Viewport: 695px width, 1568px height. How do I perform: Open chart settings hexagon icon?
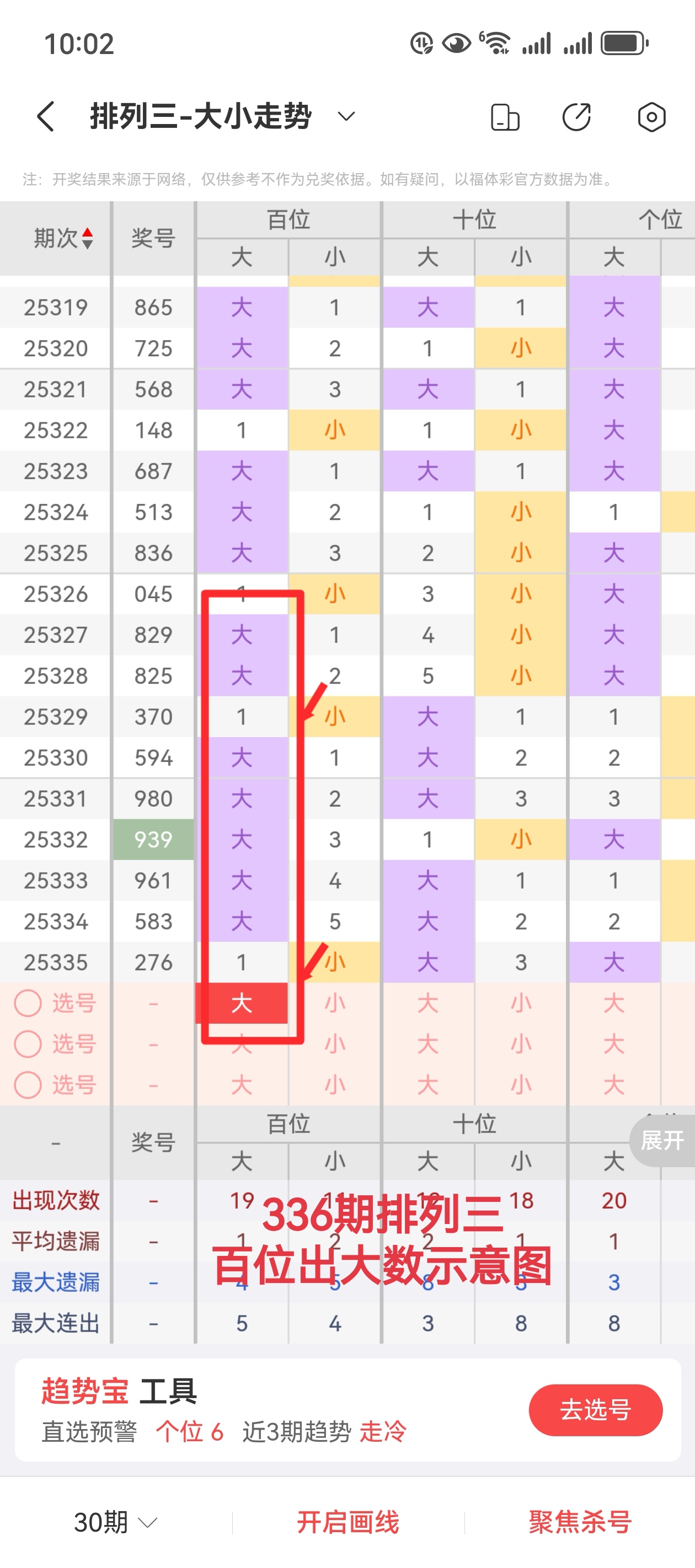pos(651,117)
